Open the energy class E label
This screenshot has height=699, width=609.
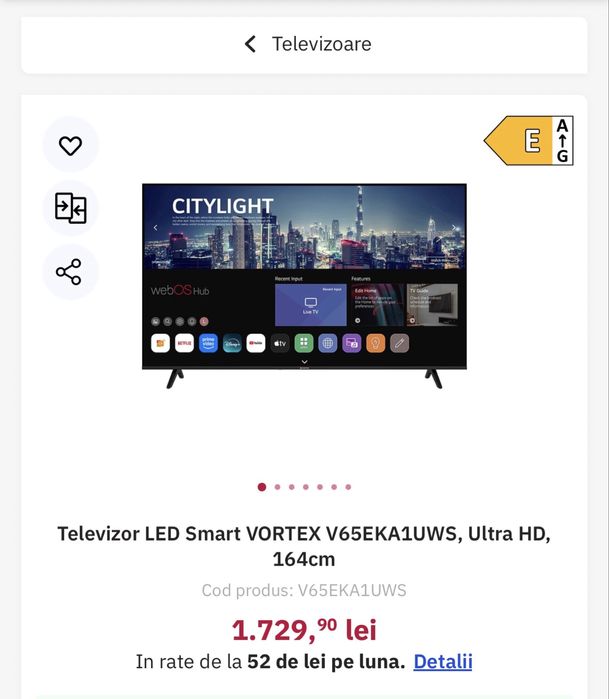[529, 141]
